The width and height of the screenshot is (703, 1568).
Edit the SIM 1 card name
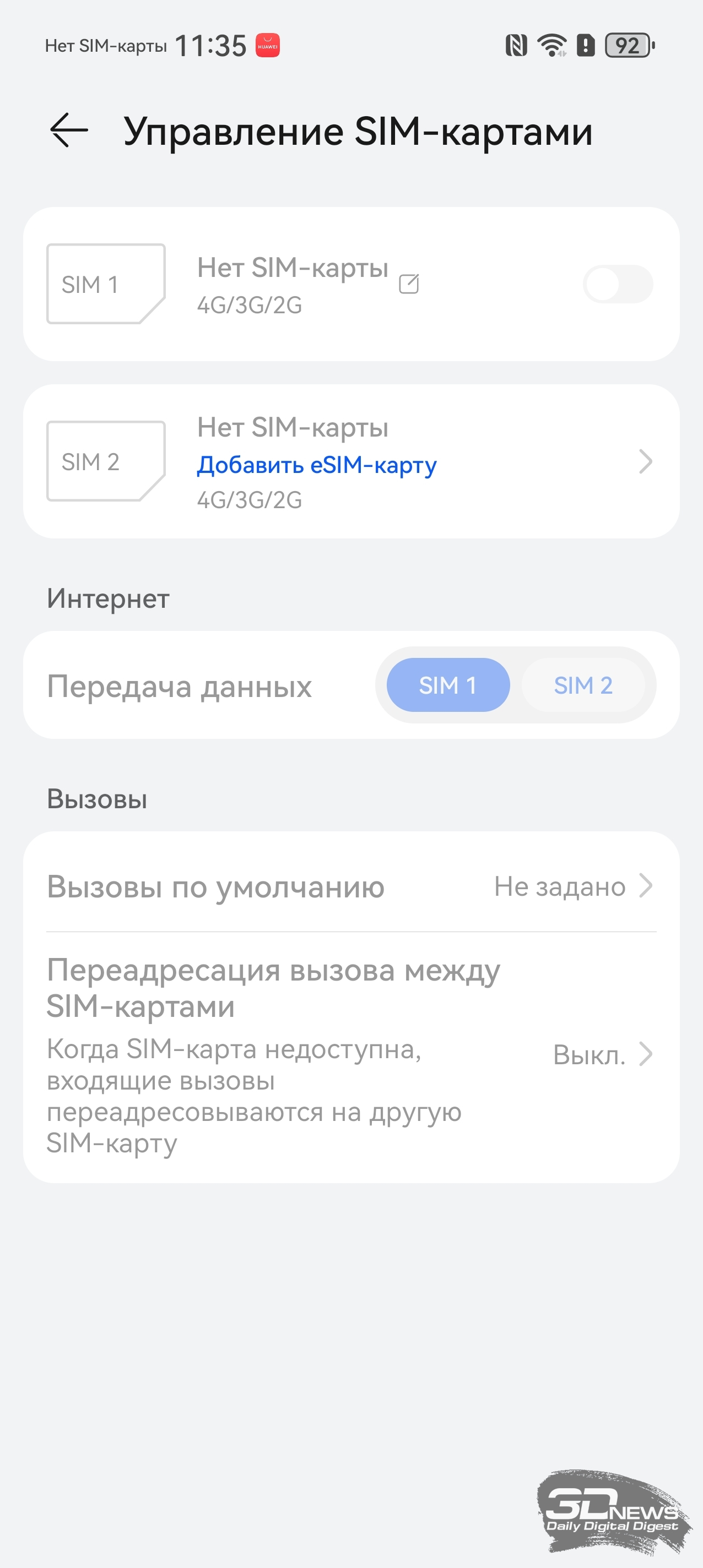click(409, 284)
